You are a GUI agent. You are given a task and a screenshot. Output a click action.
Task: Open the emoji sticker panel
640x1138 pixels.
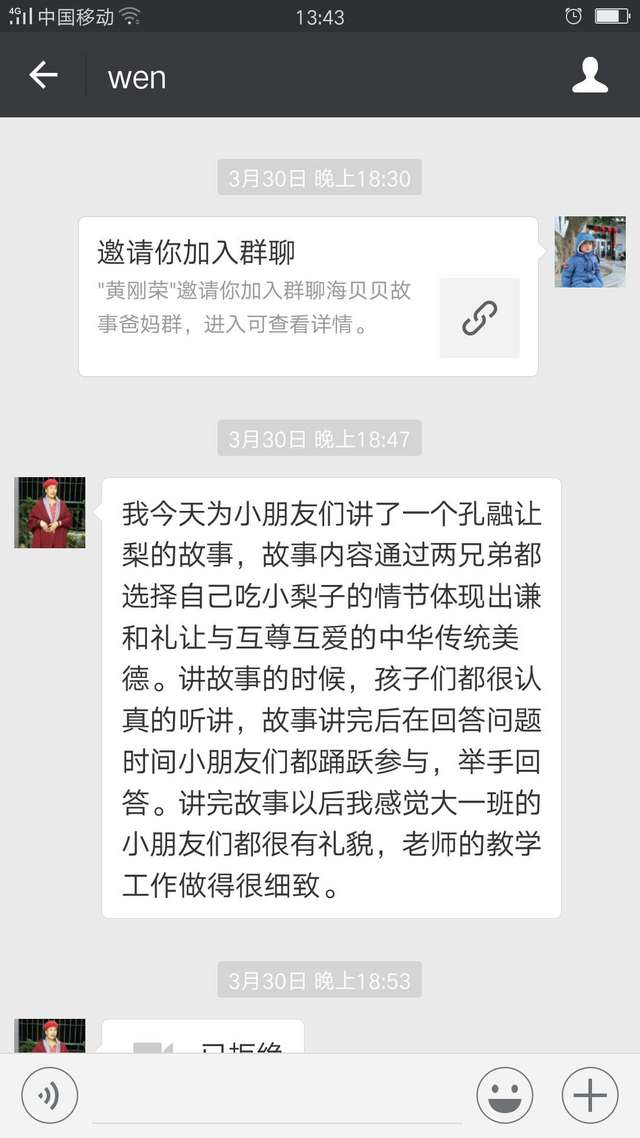504,1096
